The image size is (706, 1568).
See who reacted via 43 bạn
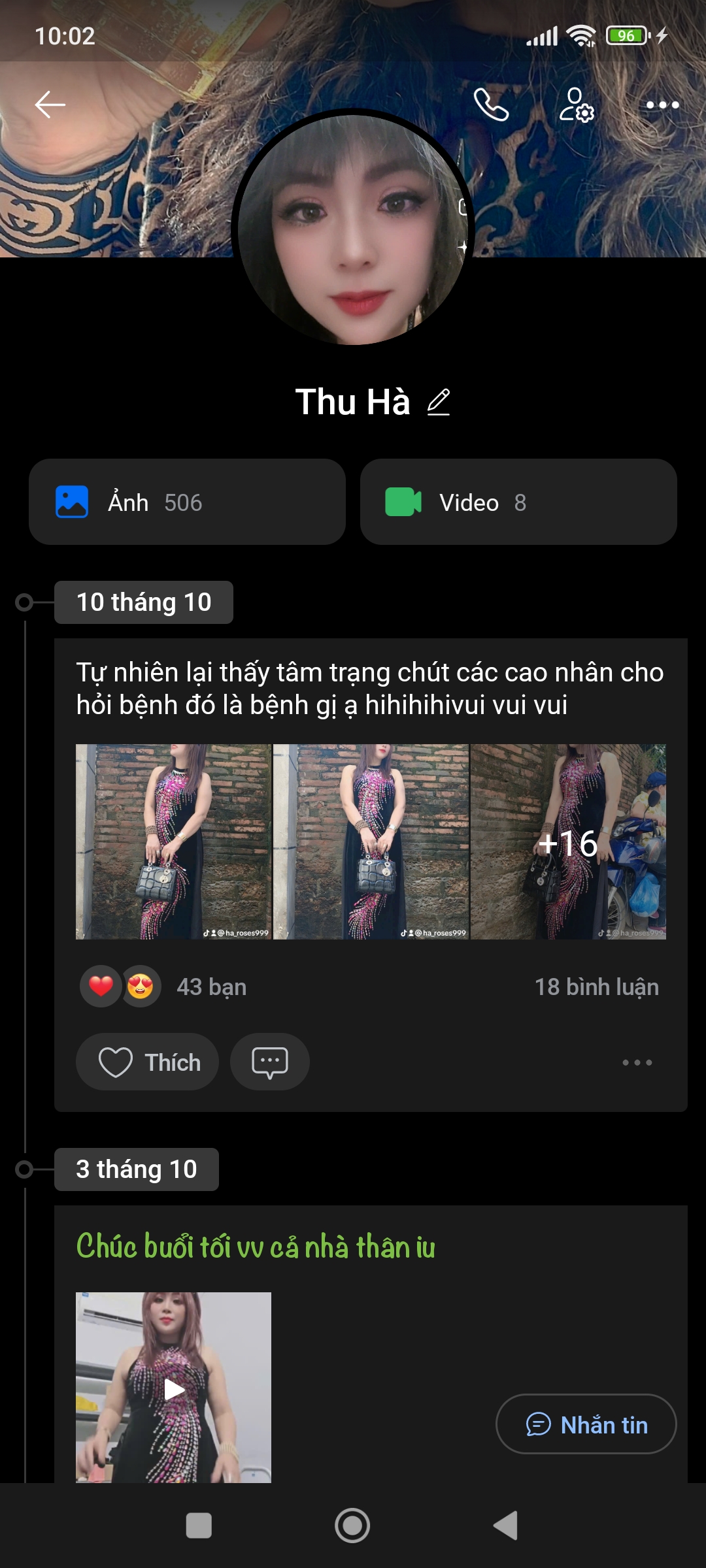211,987
